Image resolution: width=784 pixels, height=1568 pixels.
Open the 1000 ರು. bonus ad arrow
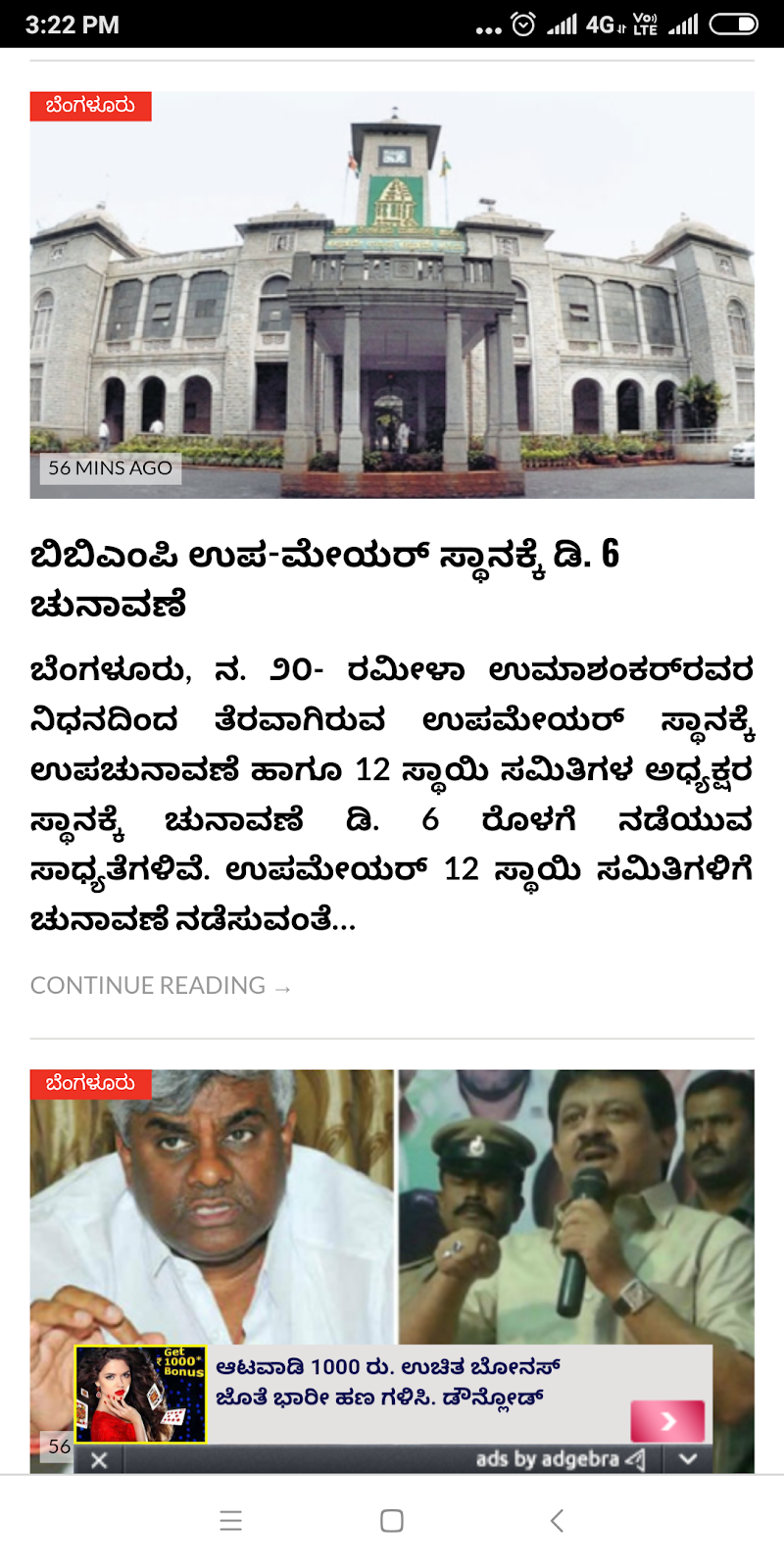tap(666, 1421)
